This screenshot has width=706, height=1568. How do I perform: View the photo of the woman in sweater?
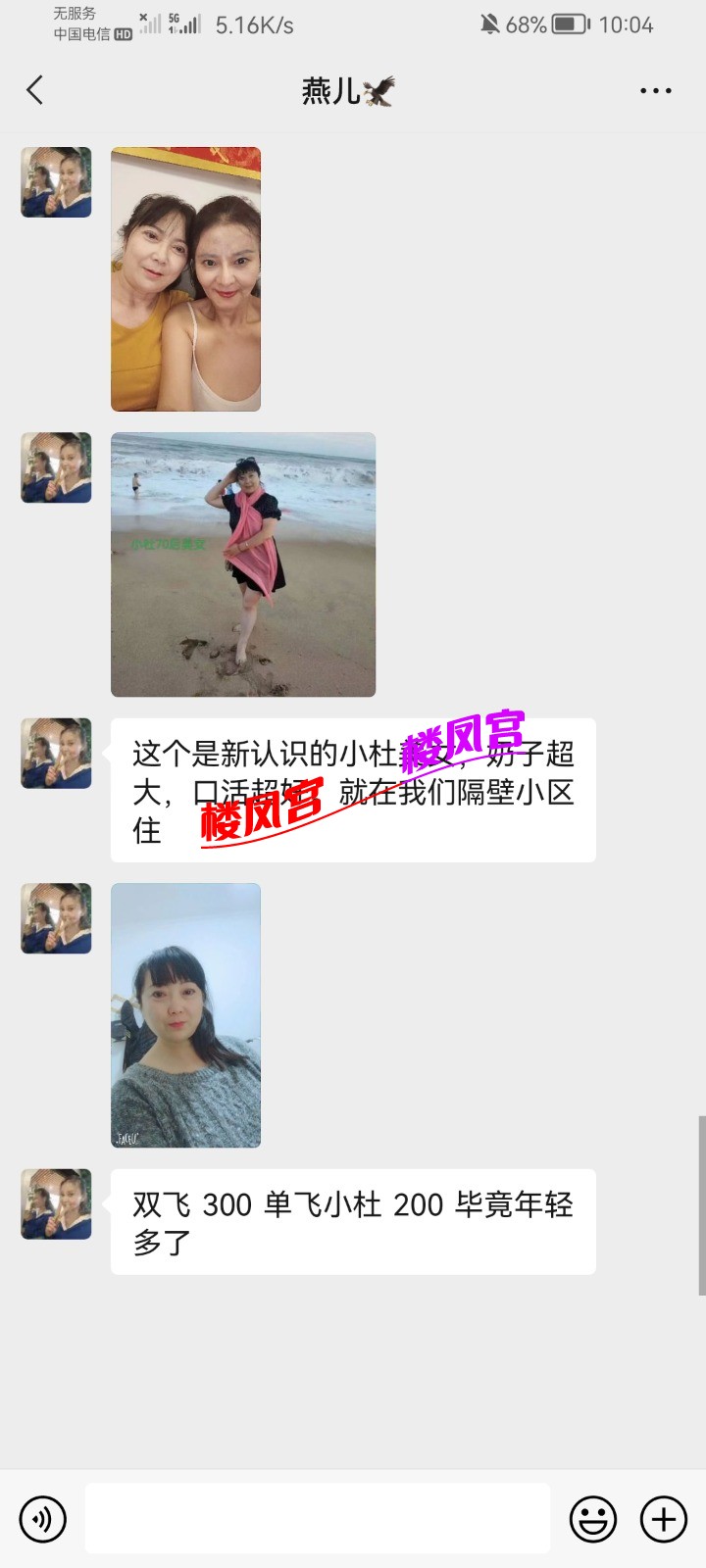point(185,1014)
